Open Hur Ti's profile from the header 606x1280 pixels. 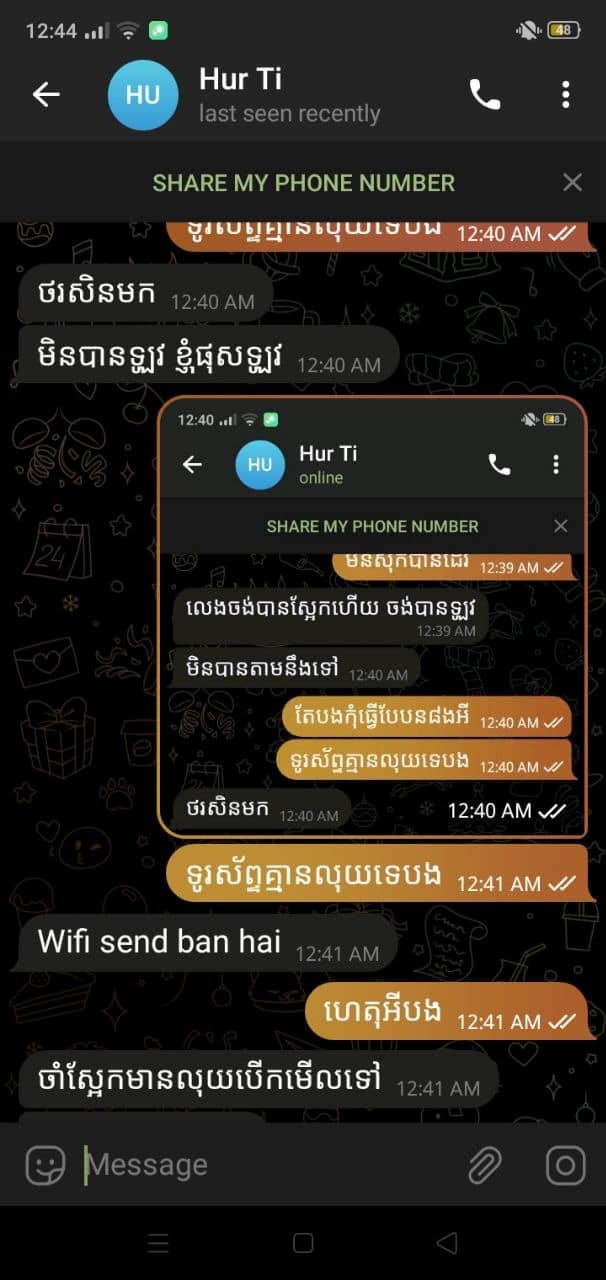click(289, 95)
